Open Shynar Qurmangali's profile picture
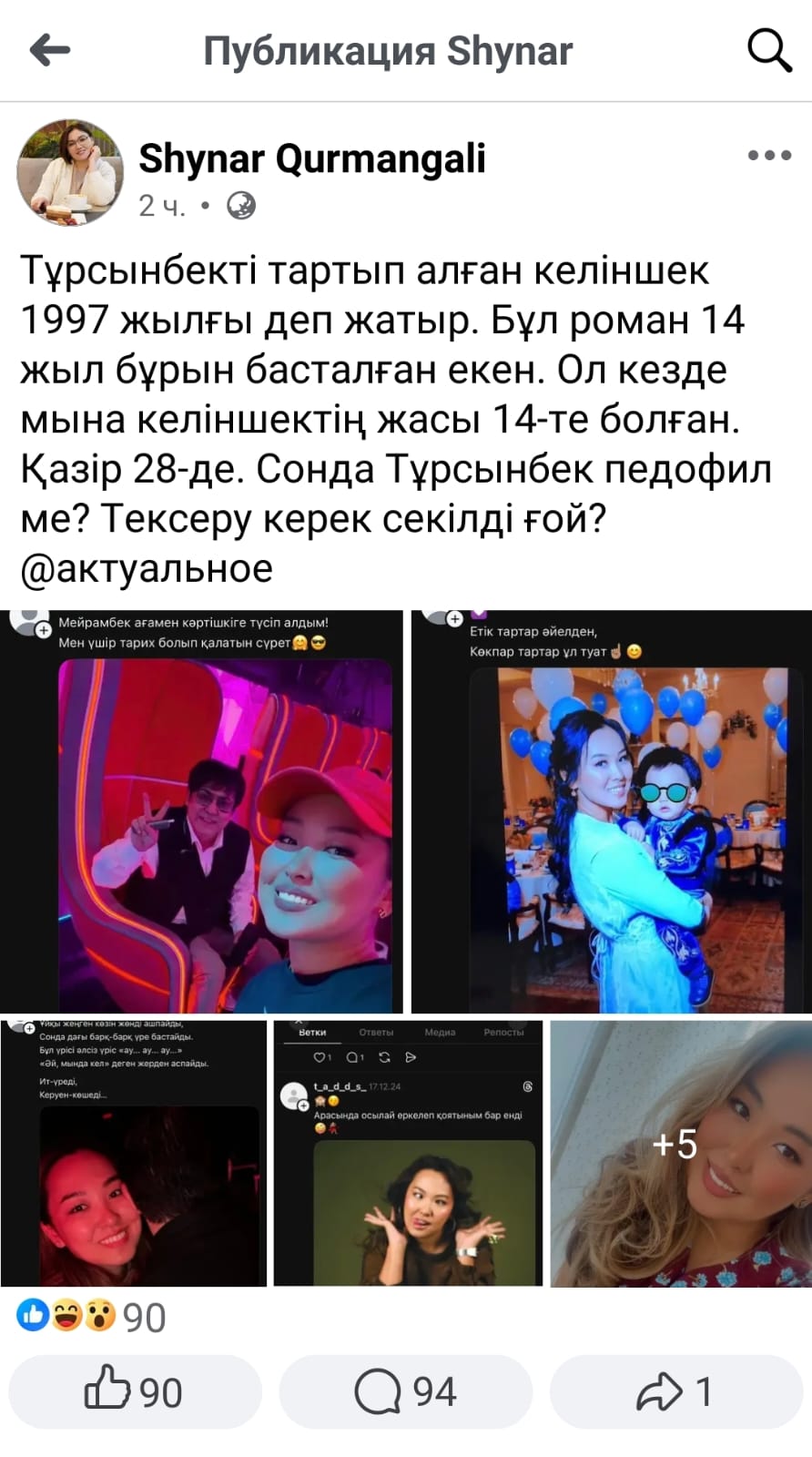 tap(70, 172)
